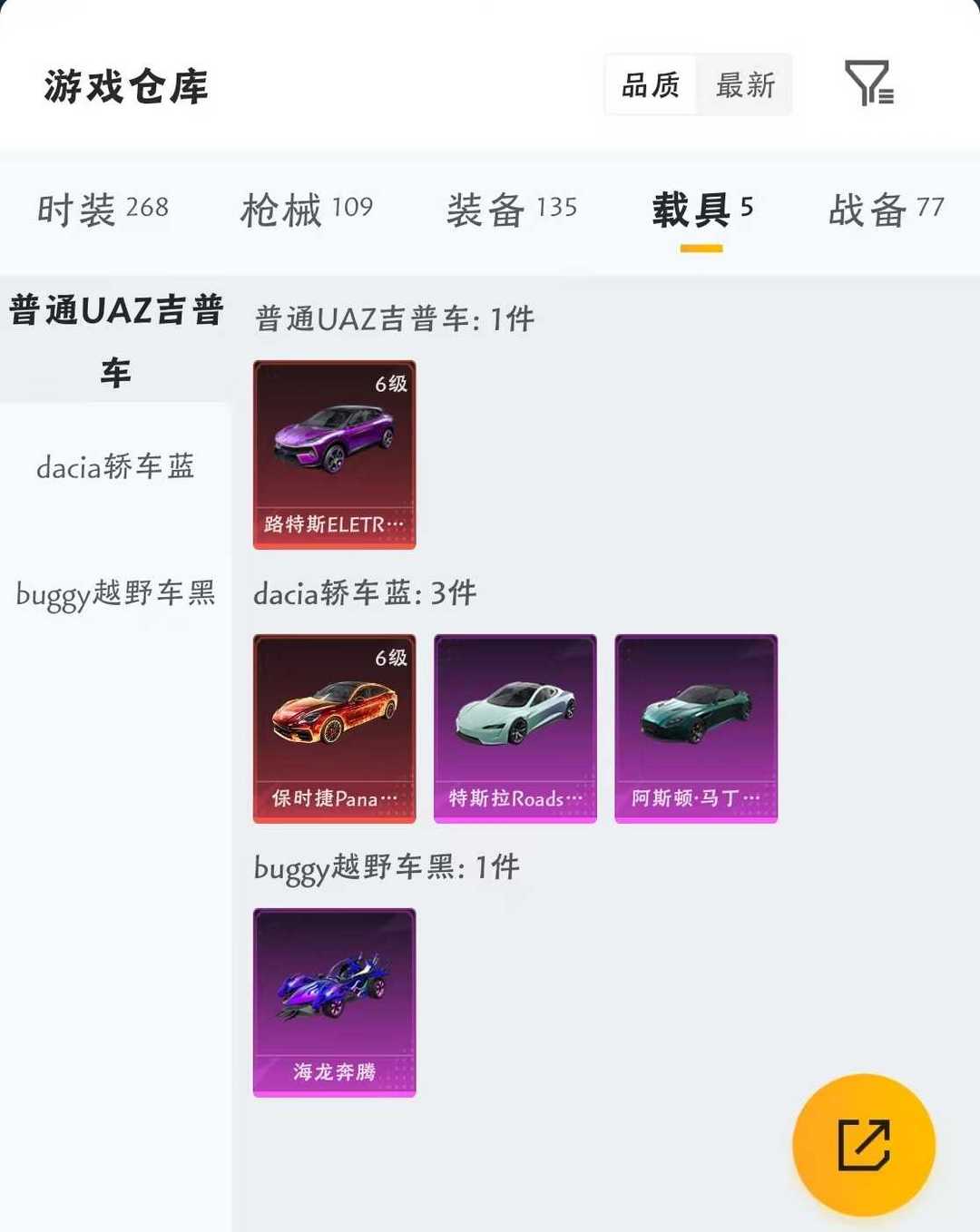Screen dimensions: 980x1232
Task: Open the 阿斯顿·马丁 vehicle card
Action: coord(696,728)
